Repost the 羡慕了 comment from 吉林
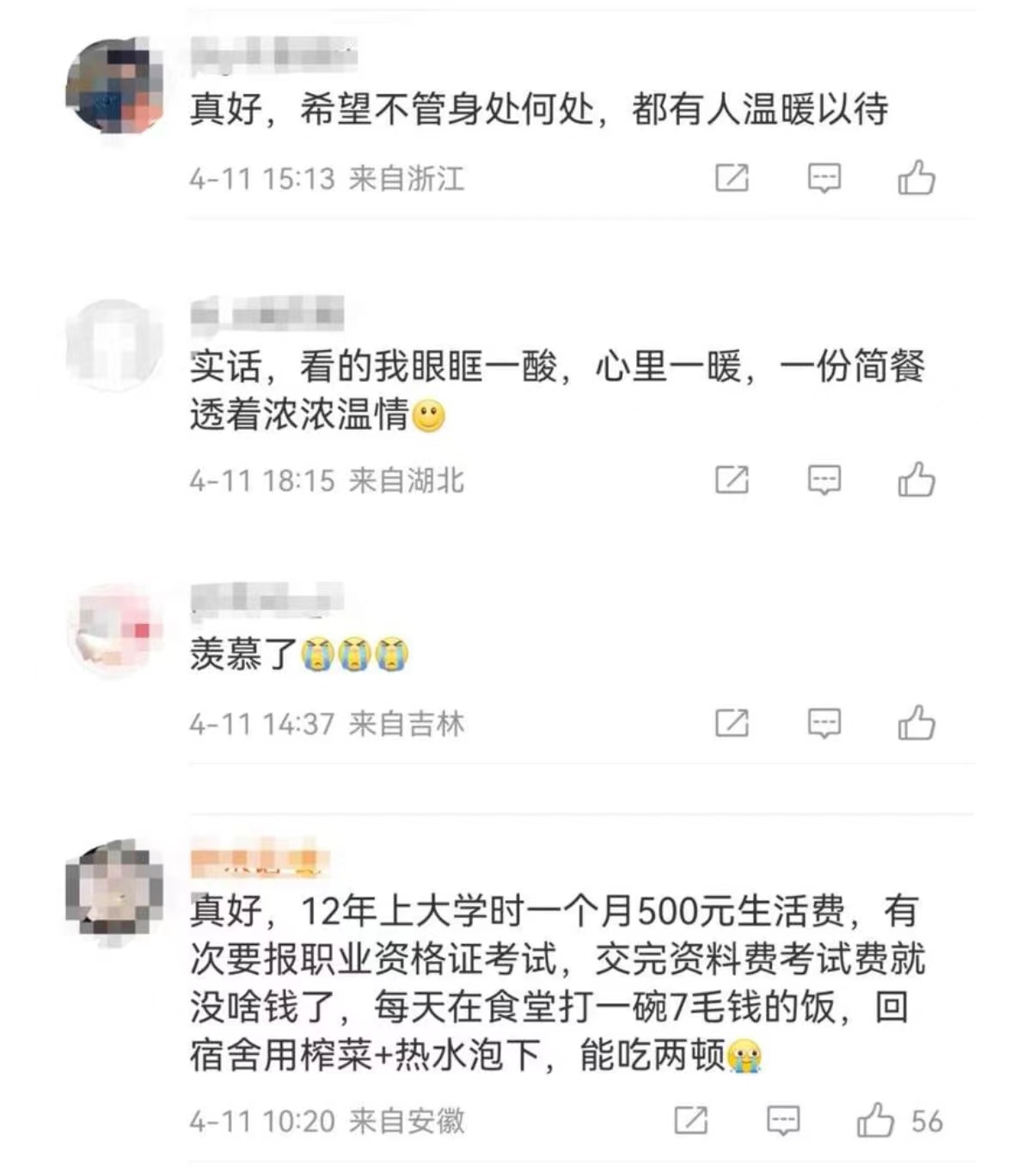The width and height of the screenshot is (1011, 1176). click(732, 723)
